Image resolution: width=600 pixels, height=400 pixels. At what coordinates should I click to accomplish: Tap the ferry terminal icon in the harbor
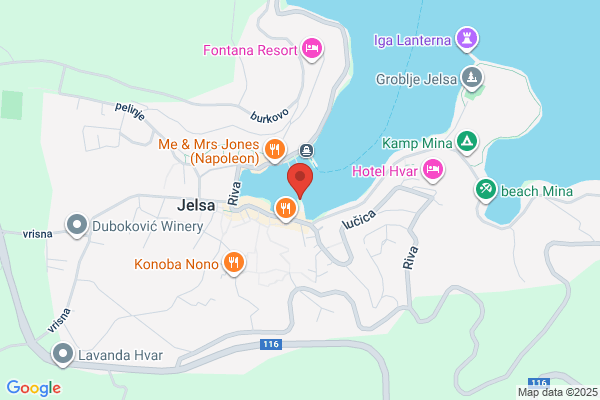click(x=306, y=150)
